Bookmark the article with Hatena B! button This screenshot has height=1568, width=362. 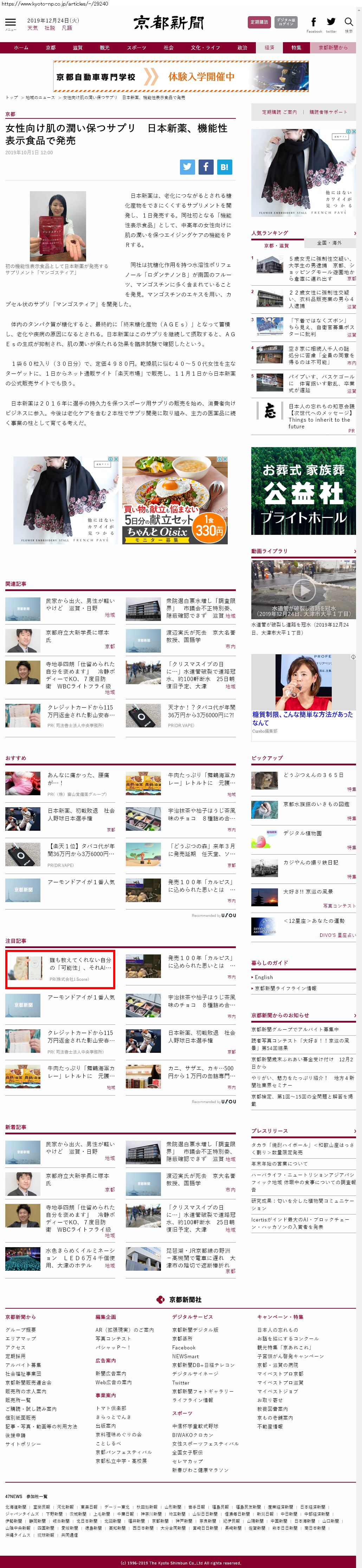225,167
